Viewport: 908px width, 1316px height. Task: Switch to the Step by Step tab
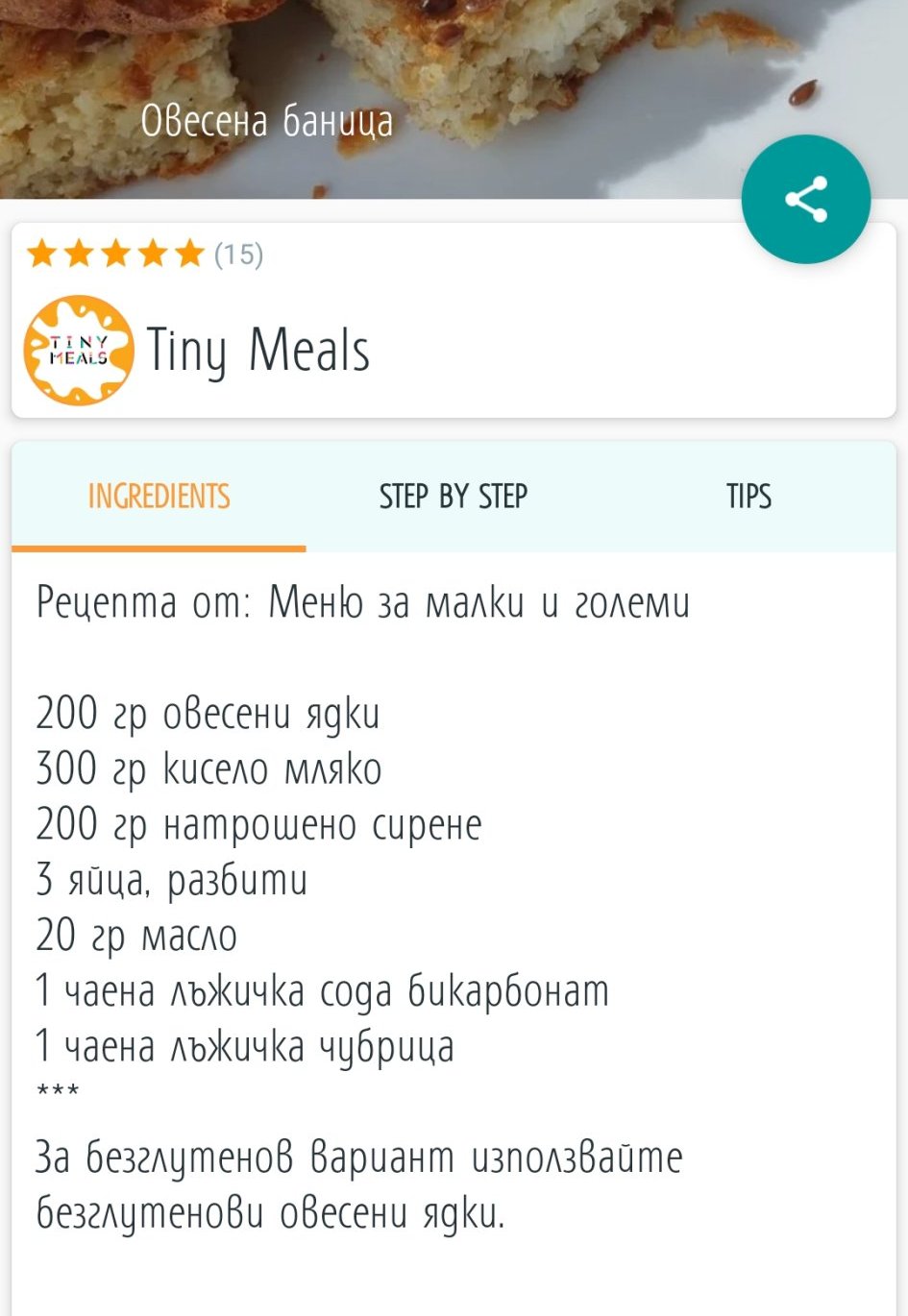point(453,497)
